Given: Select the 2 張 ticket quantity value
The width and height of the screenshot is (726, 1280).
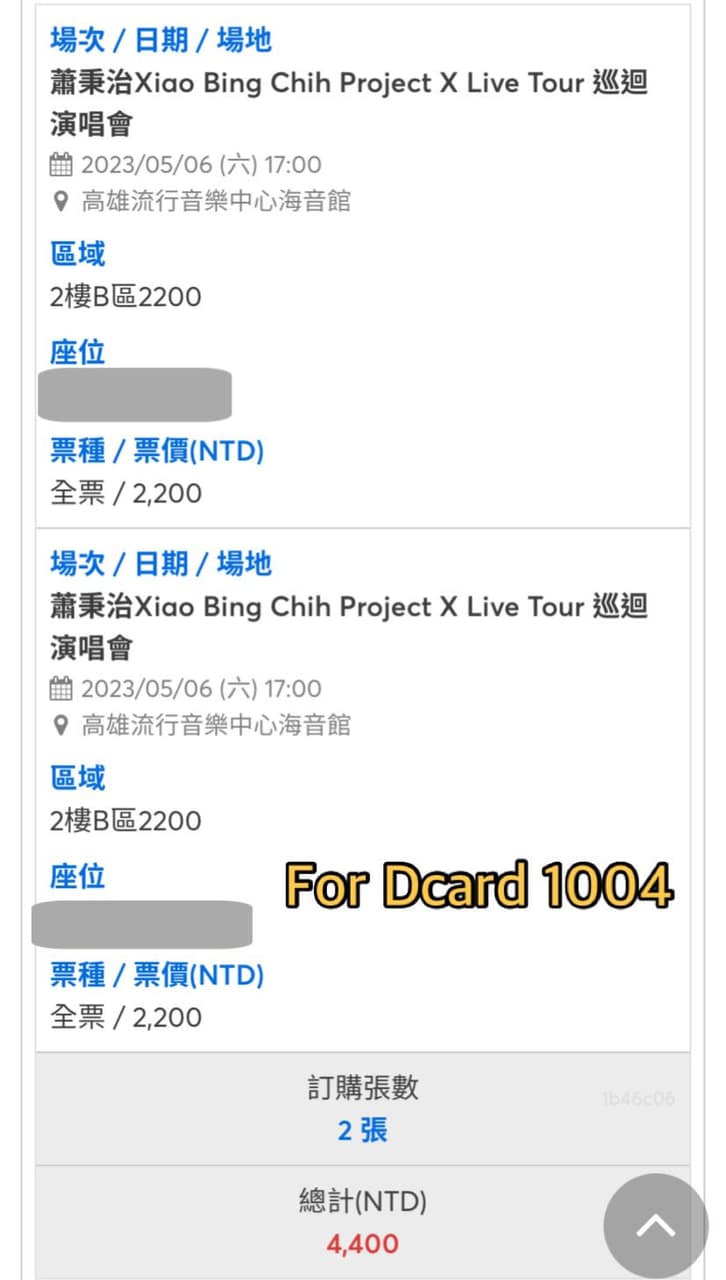Looking at the screenshot, I should (362, 1131).
